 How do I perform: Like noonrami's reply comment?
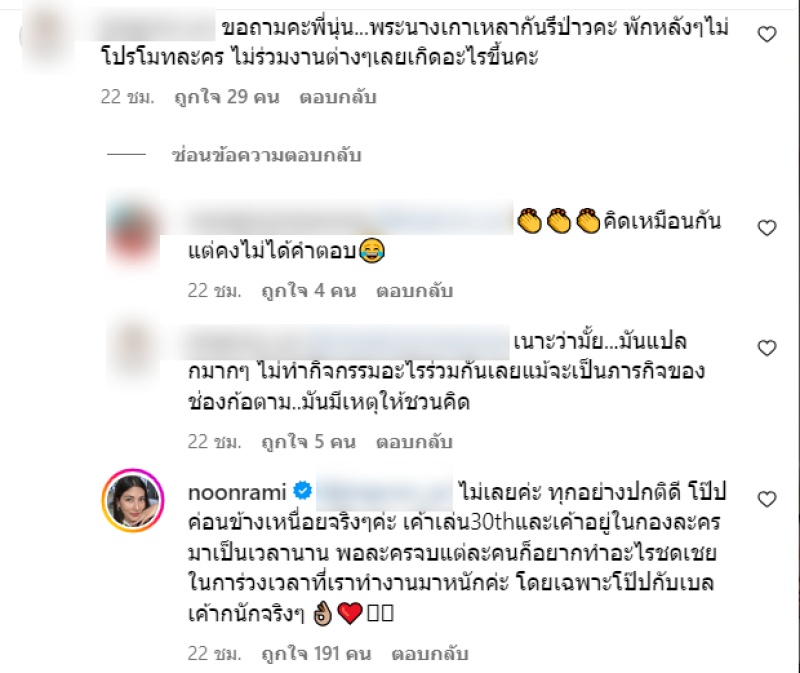coord(767,498)
